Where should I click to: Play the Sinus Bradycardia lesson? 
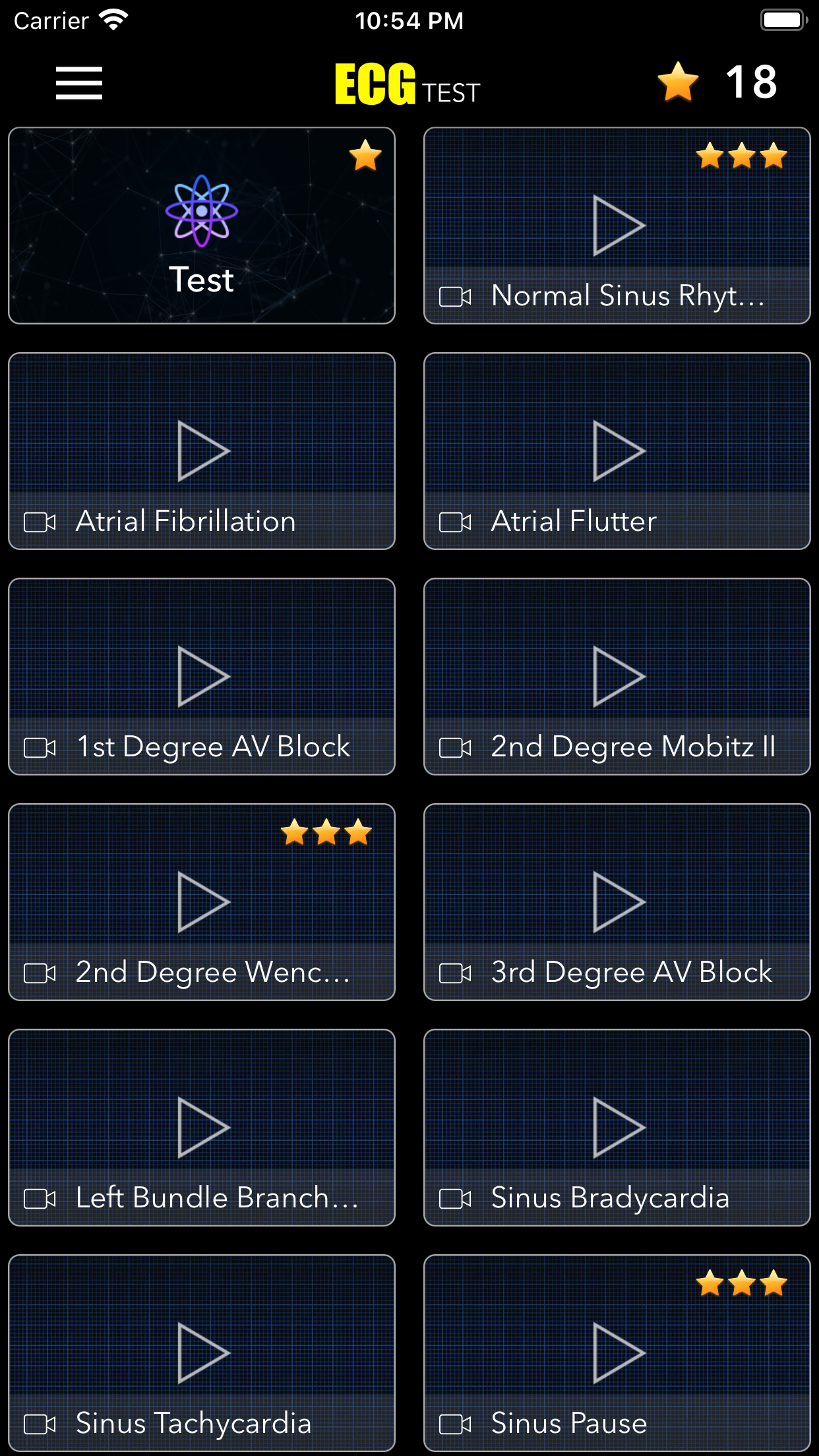[x=617, y=1128]
